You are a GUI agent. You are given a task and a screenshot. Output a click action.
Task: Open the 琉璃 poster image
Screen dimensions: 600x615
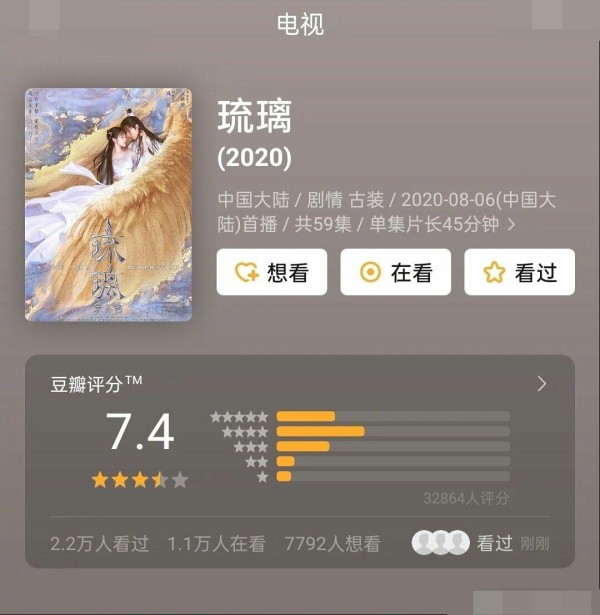click(x=108, y=205)
